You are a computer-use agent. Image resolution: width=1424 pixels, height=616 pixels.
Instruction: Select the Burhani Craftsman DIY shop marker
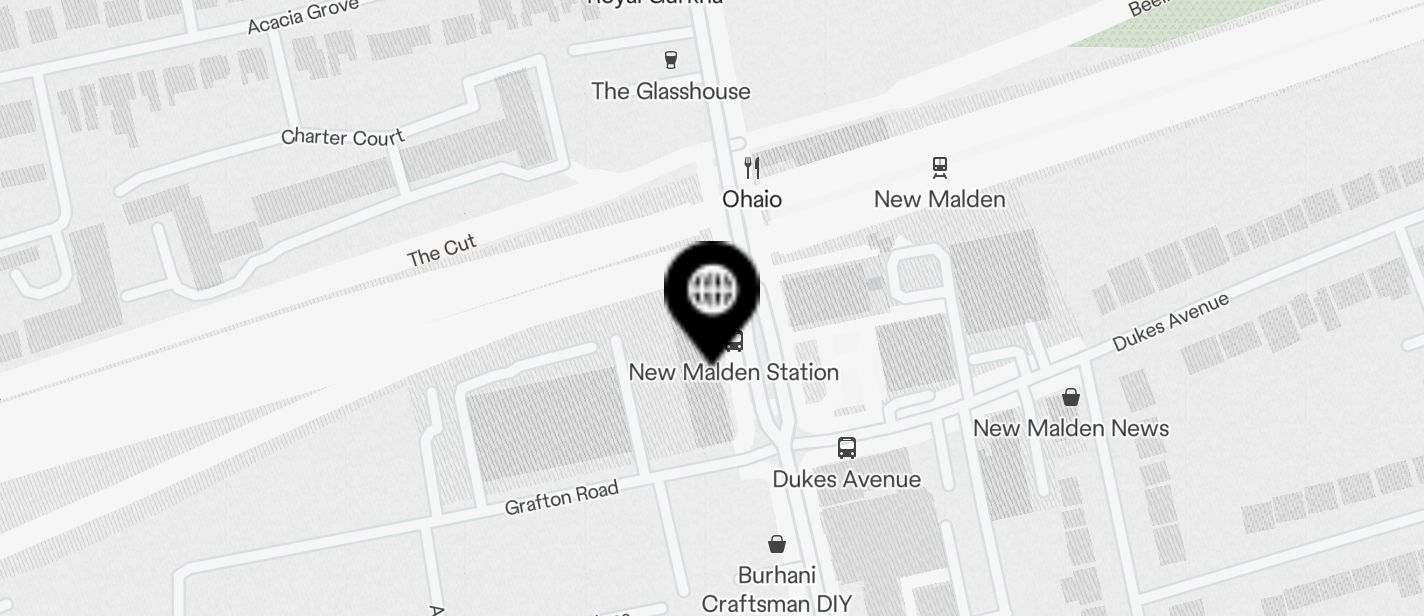(776, 544)
